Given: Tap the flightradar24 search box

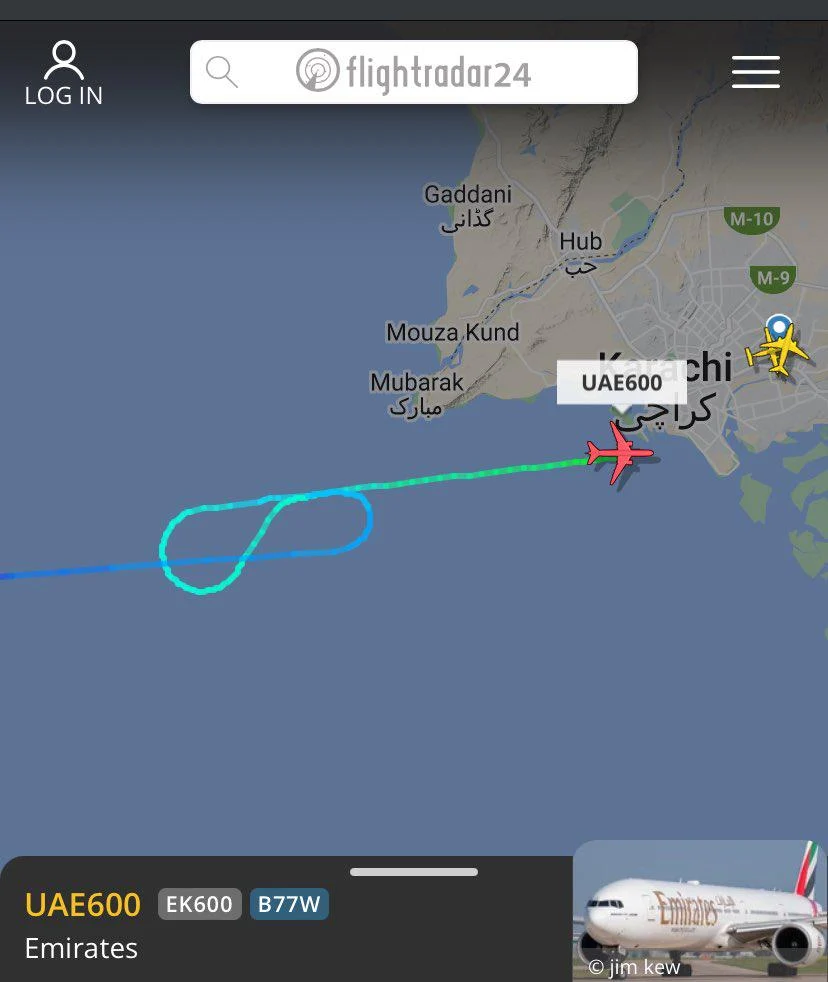Looking at the screenshot, I should (x=413, y=72).
